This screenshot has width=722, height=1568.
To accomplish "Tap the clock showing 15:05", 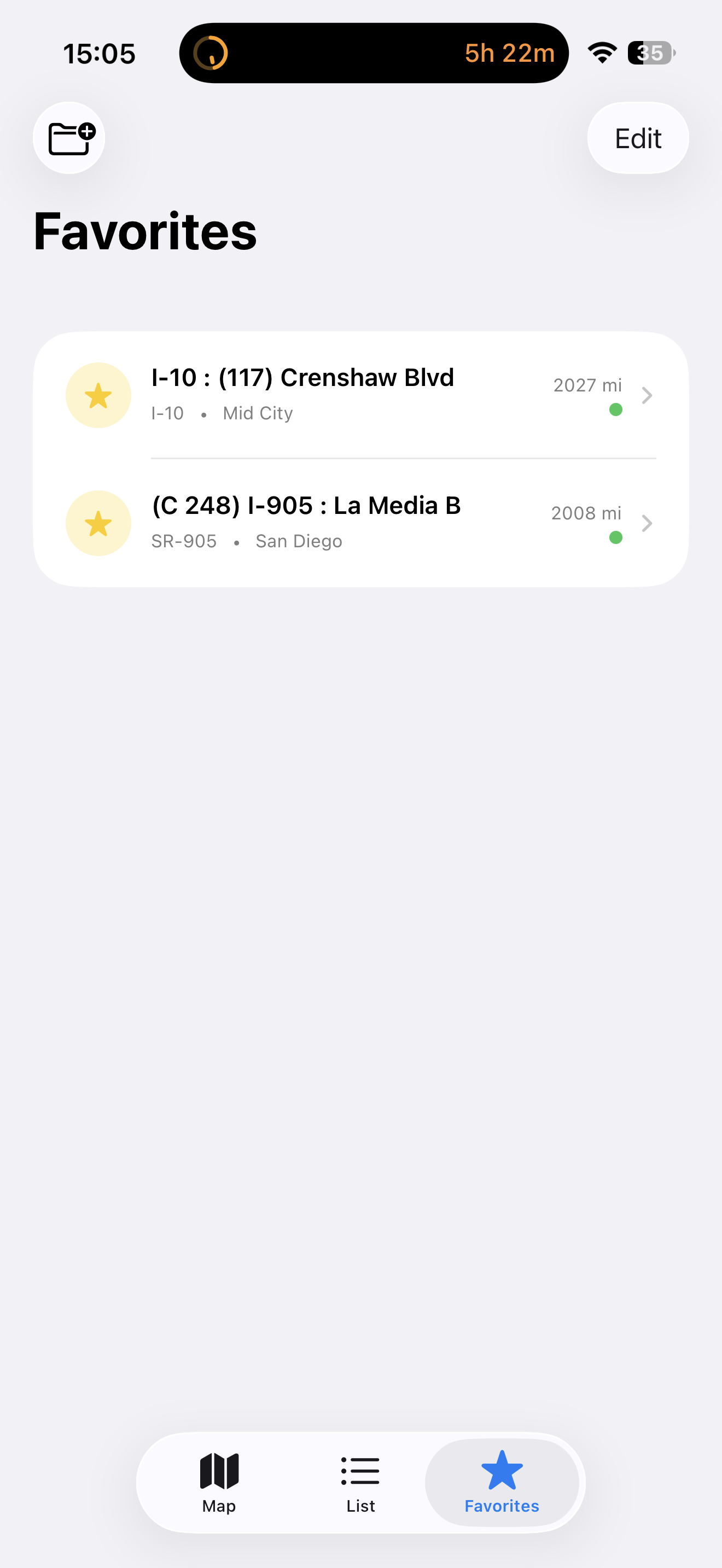I will click(99, 53).
